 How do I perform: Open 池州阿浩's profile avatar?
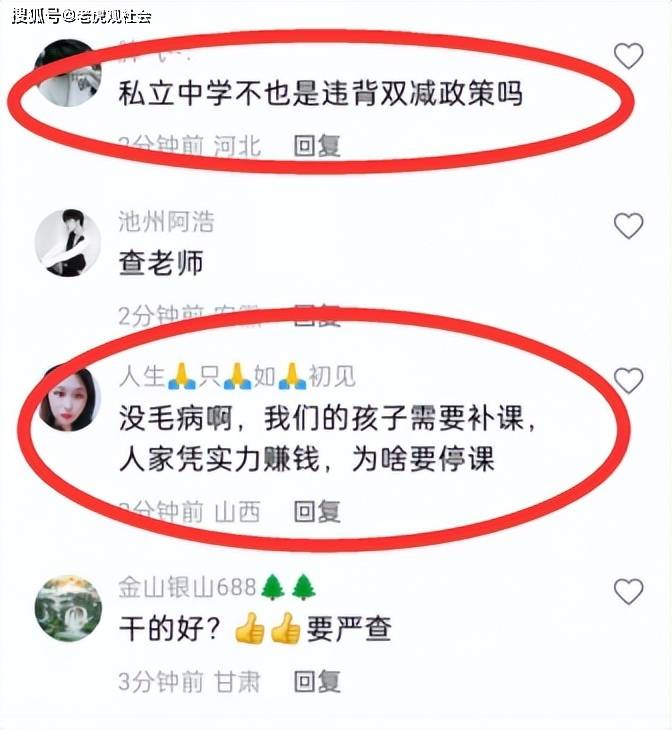[x=68, y=243]
